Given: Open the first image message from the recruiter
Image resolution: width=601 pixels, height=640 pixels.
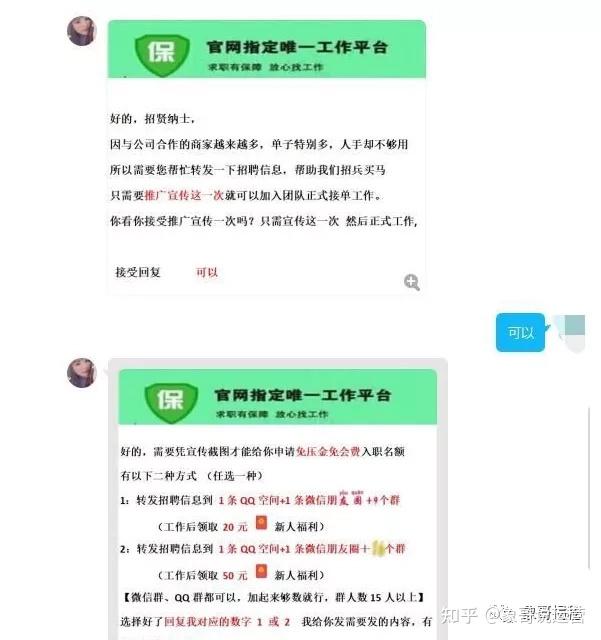Looking at the screenshot, I should click(x=266, y=155).
